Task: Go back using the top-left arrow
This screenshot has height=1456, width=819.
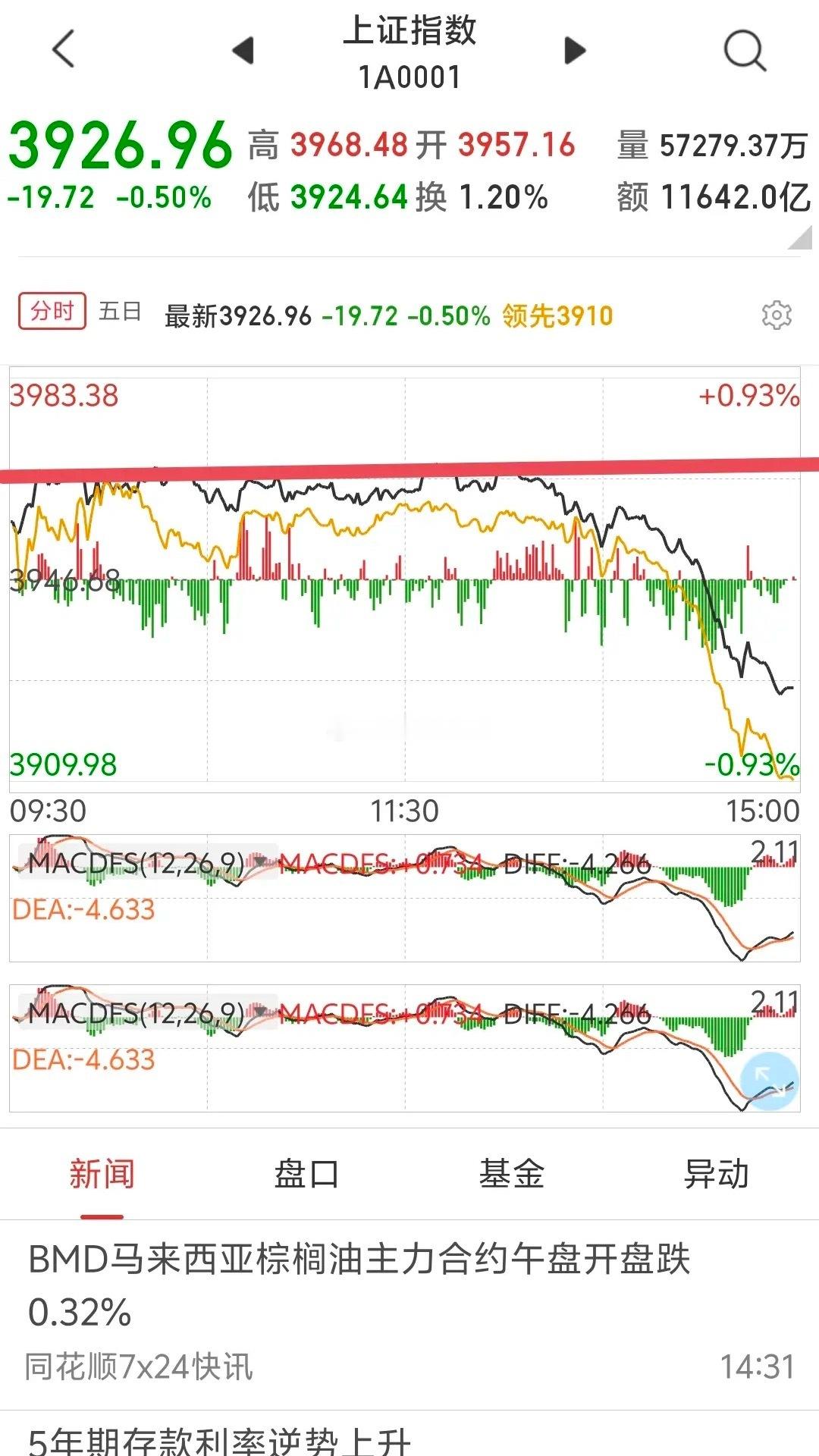Action: click(64, 49)
